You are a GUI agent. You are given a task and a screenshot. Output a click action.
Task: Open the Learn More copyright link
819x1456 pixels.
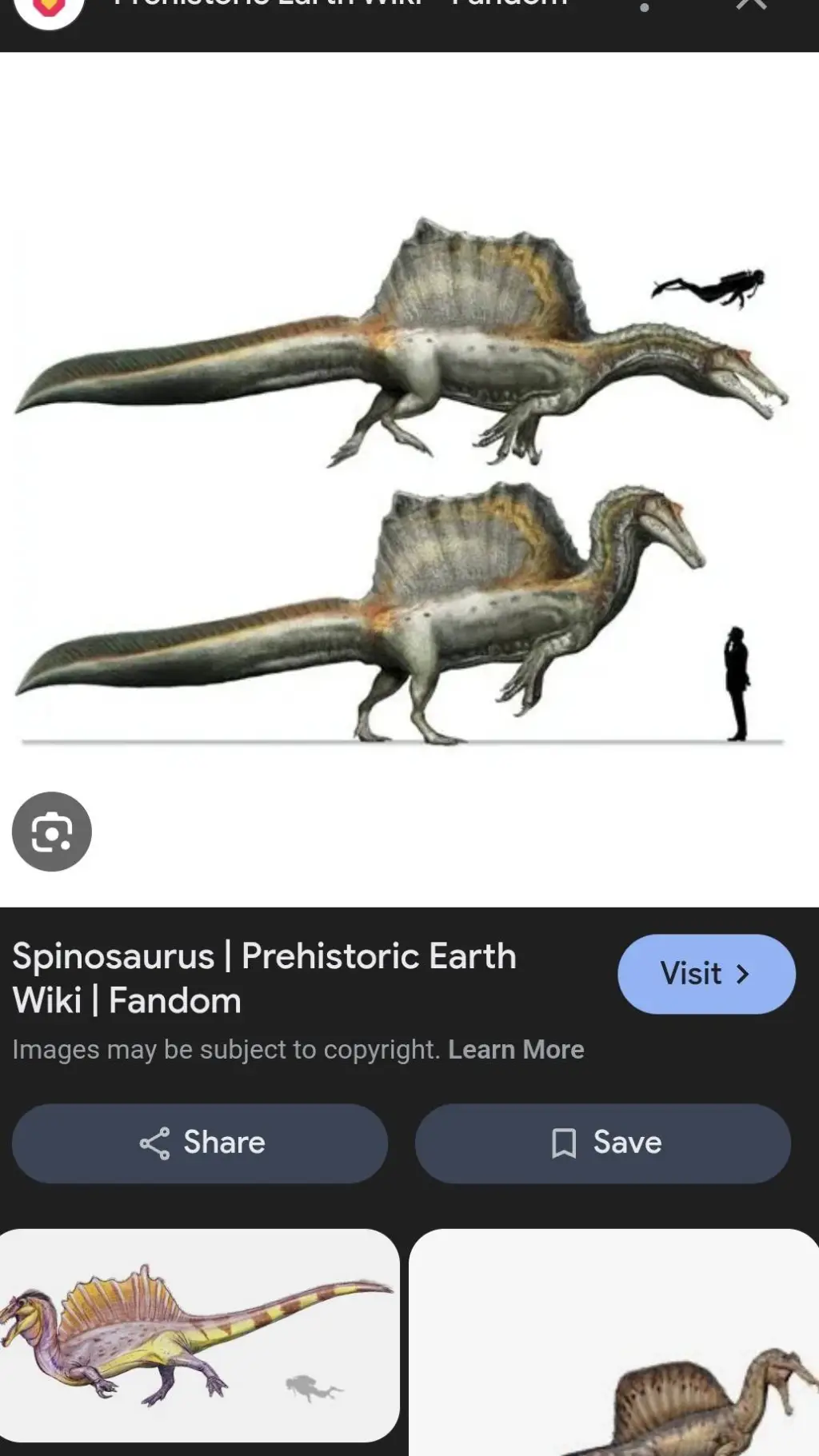click(516, 1050)
